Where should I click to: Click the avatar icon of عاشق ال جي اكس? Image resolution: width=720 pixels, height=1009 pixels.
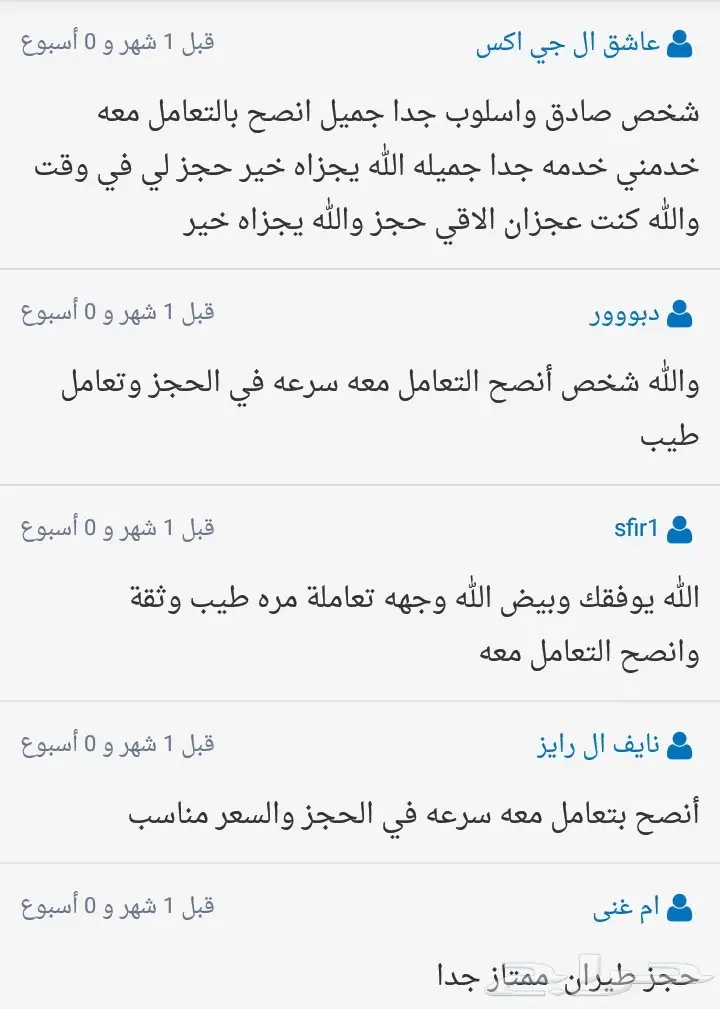pos(682,41)
